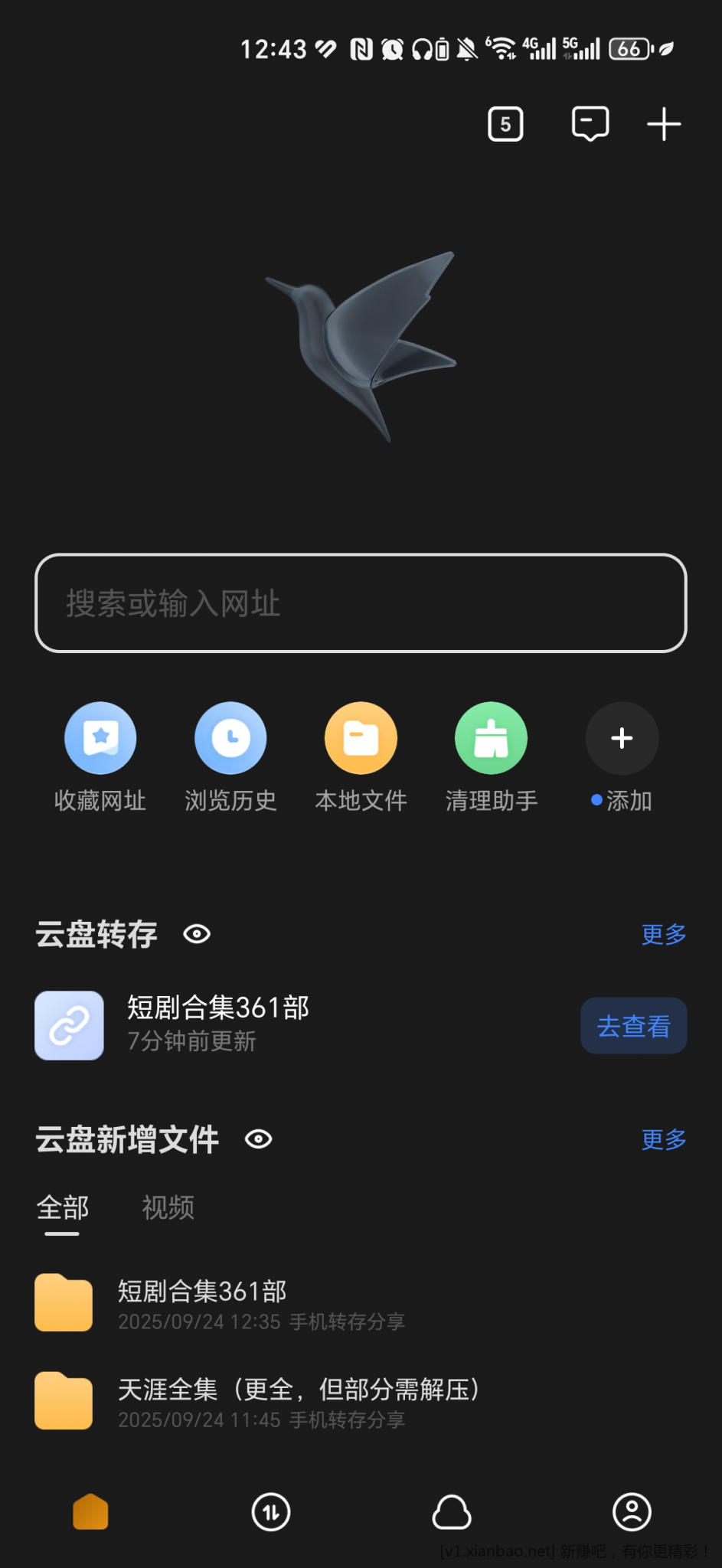Open the tab switcher showing 5 tabs

(x=505, y=125)
